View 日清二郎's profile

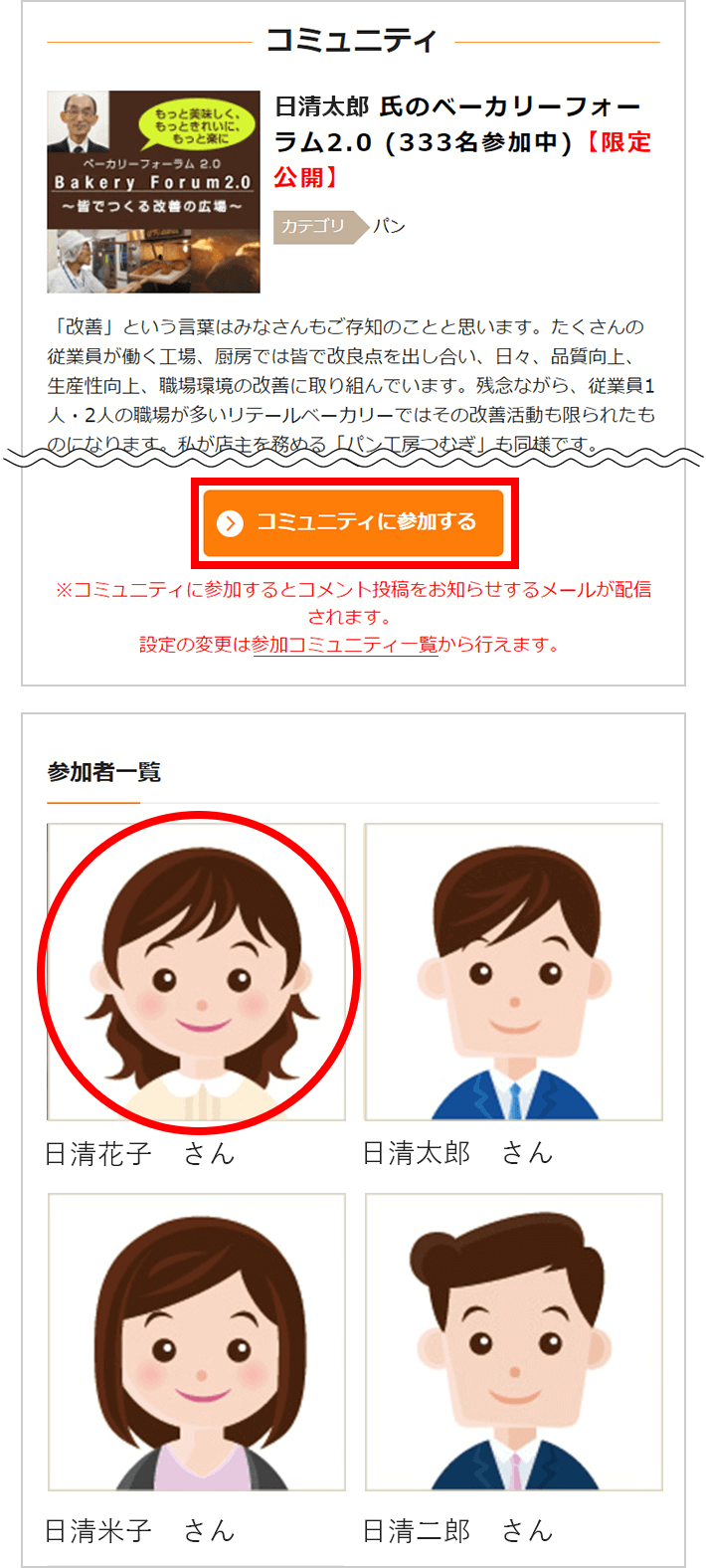pyautogui.click(x=513, y=1342)
